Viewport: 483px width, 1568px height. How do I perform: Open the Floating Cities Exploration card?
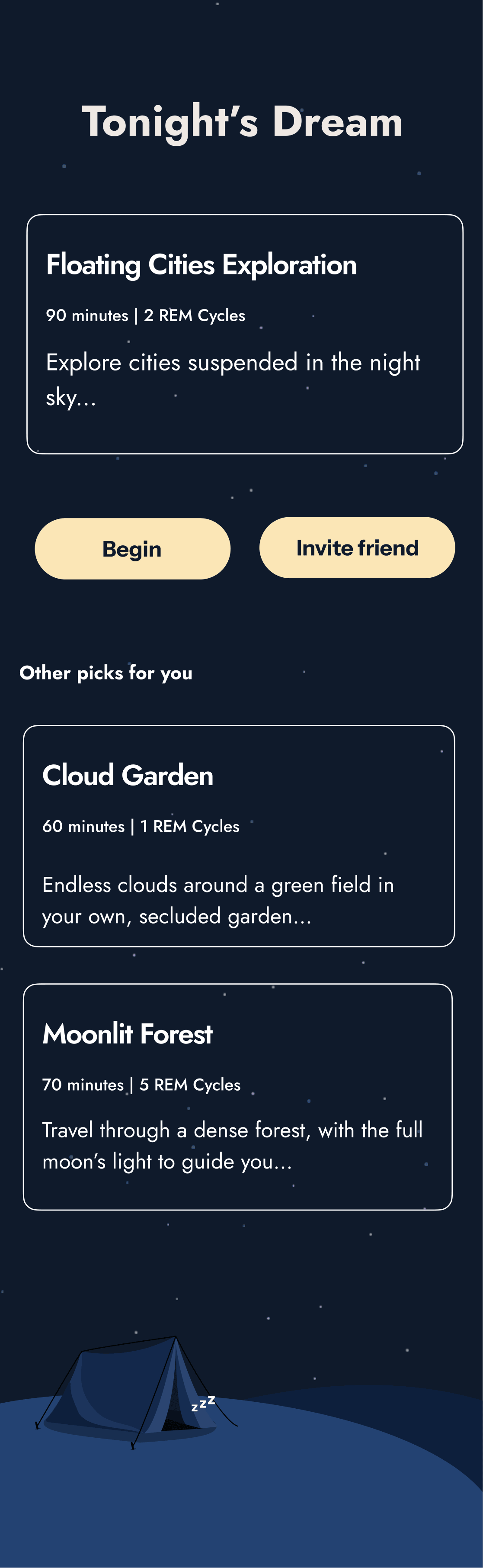pyautogui.click(x=245, y=334)
